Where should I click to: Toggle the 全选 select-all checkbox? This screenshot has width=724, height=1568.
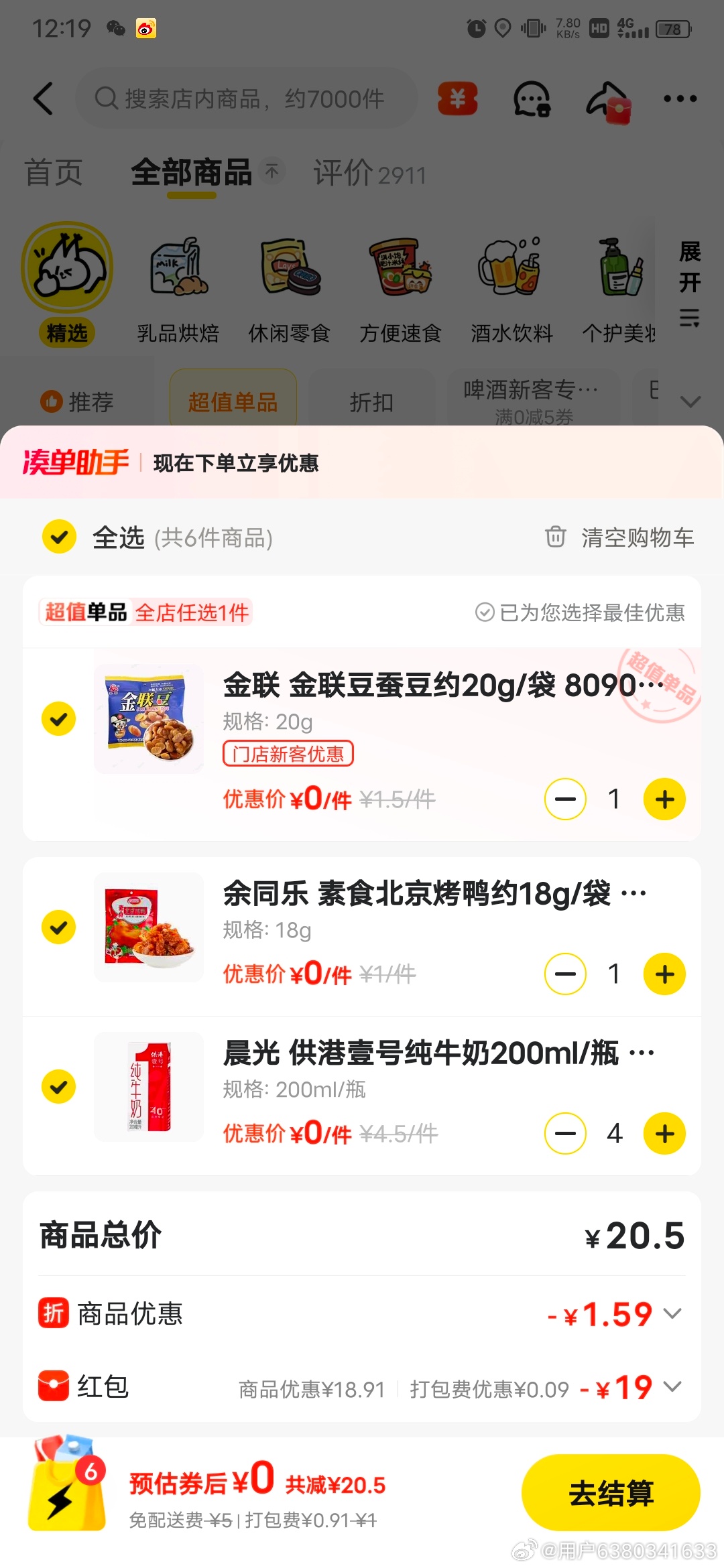[60, 537]
